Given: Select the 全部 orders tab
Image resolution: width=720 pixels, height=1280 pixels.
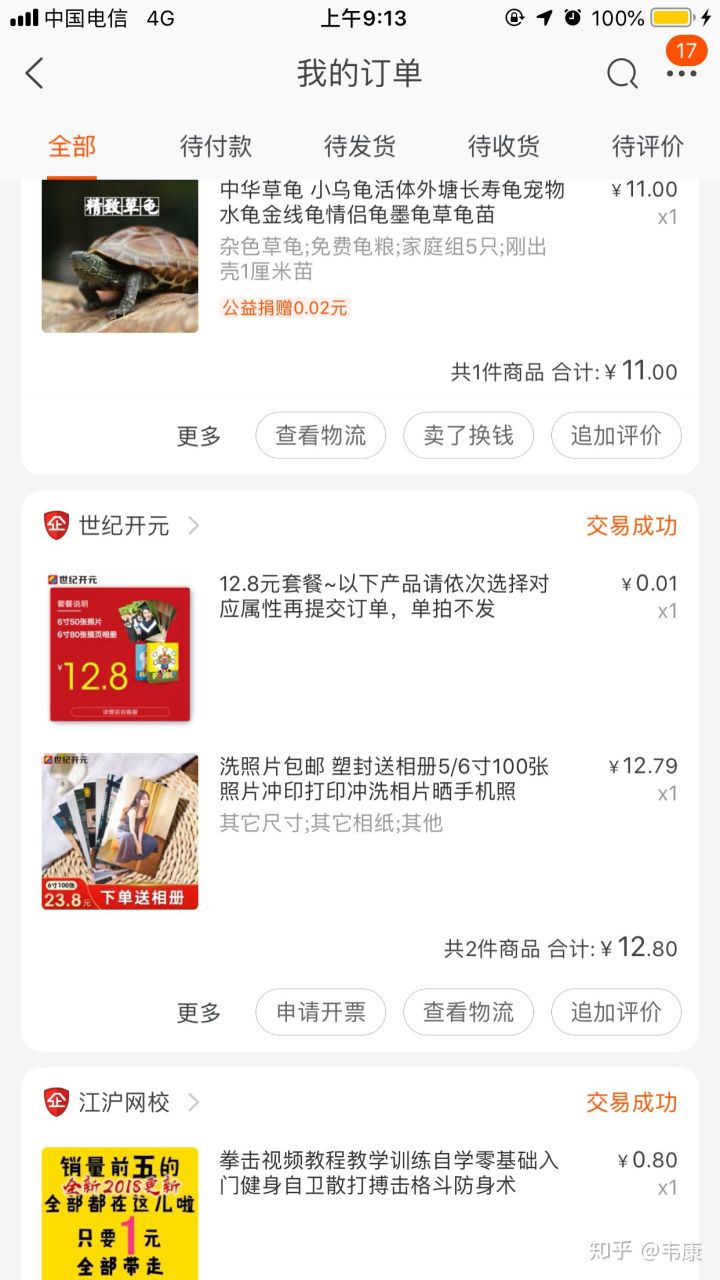Looking at the screenshot, I should [x=72, y=146].
